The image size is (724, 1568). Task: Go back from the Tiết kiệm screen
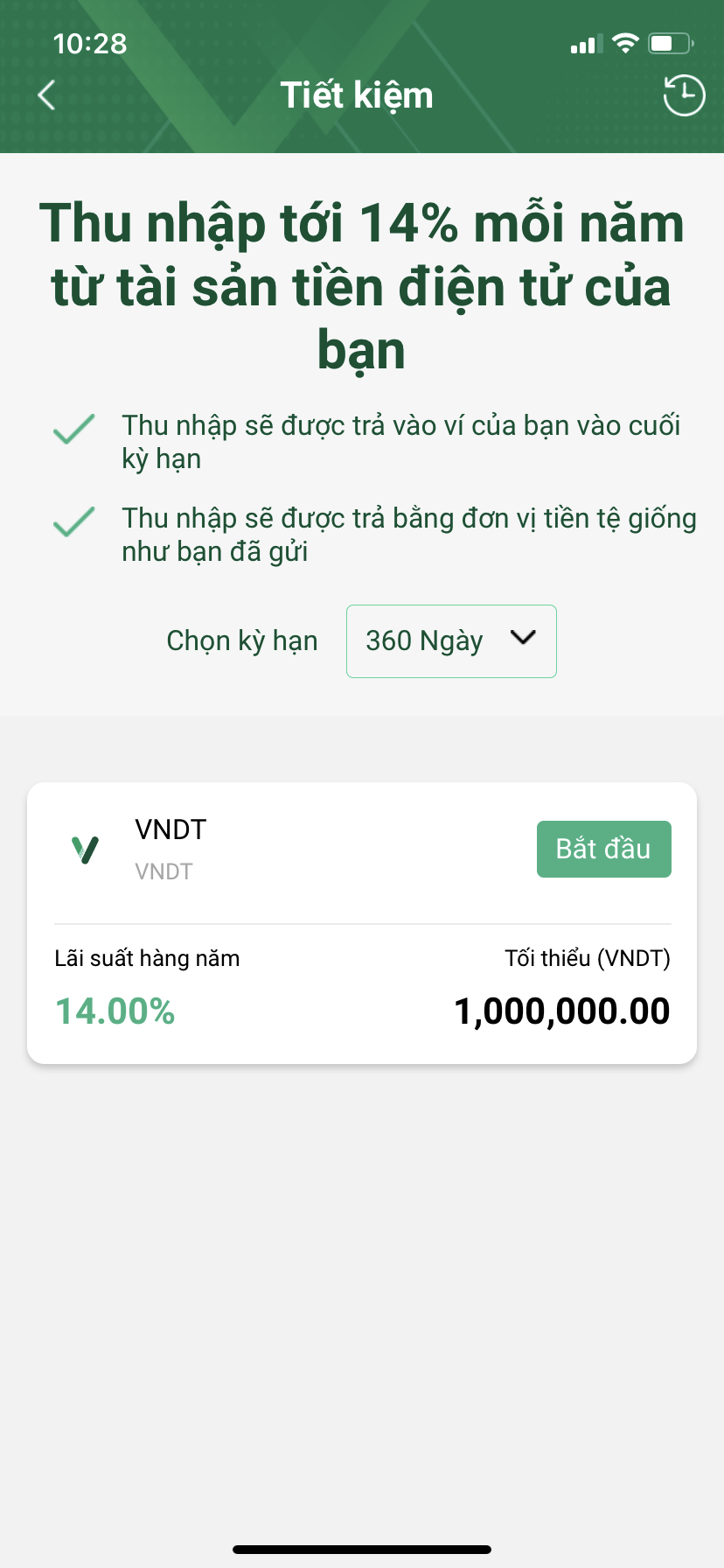[47, 95]
